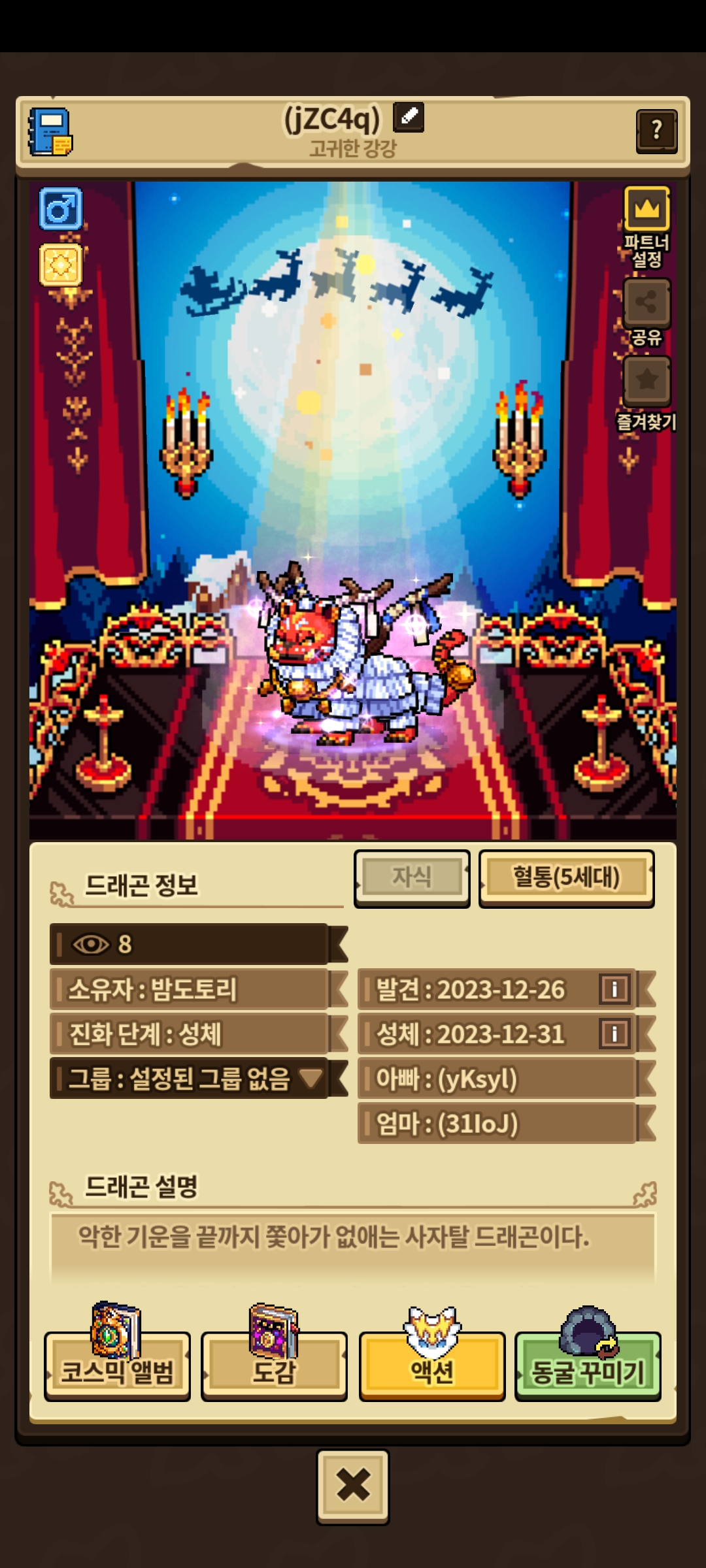Image resolution: width=706 pixels, height=1568 pixels.
Task: Close the dragon info panel
Action: 353,1486
